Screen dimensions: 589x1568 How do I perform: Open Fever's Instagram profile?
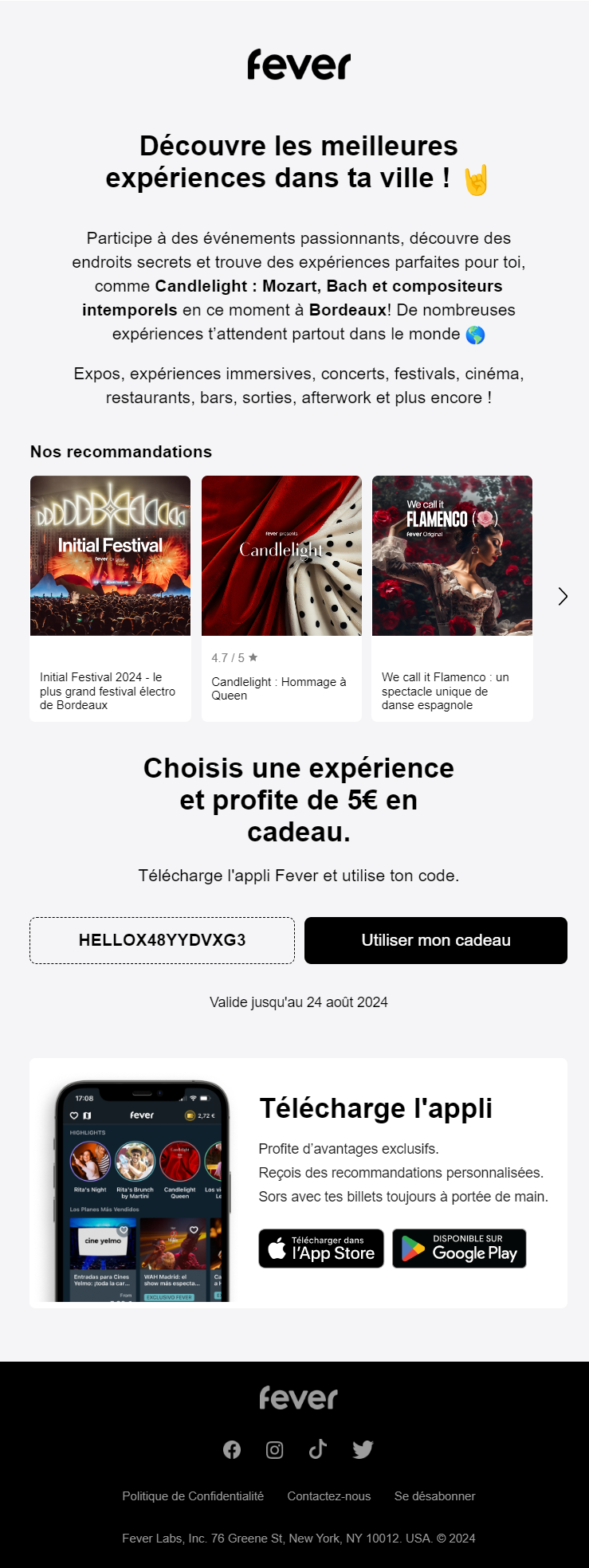275,1450
